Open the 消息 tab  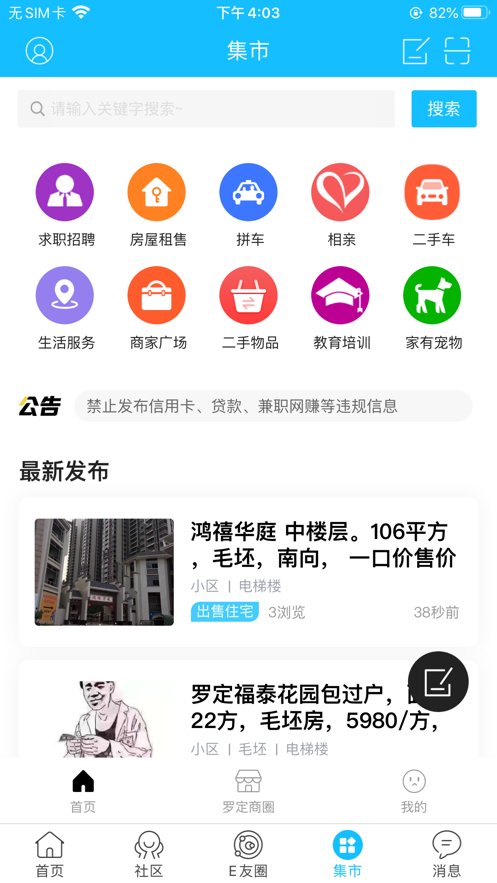point(447,854)
